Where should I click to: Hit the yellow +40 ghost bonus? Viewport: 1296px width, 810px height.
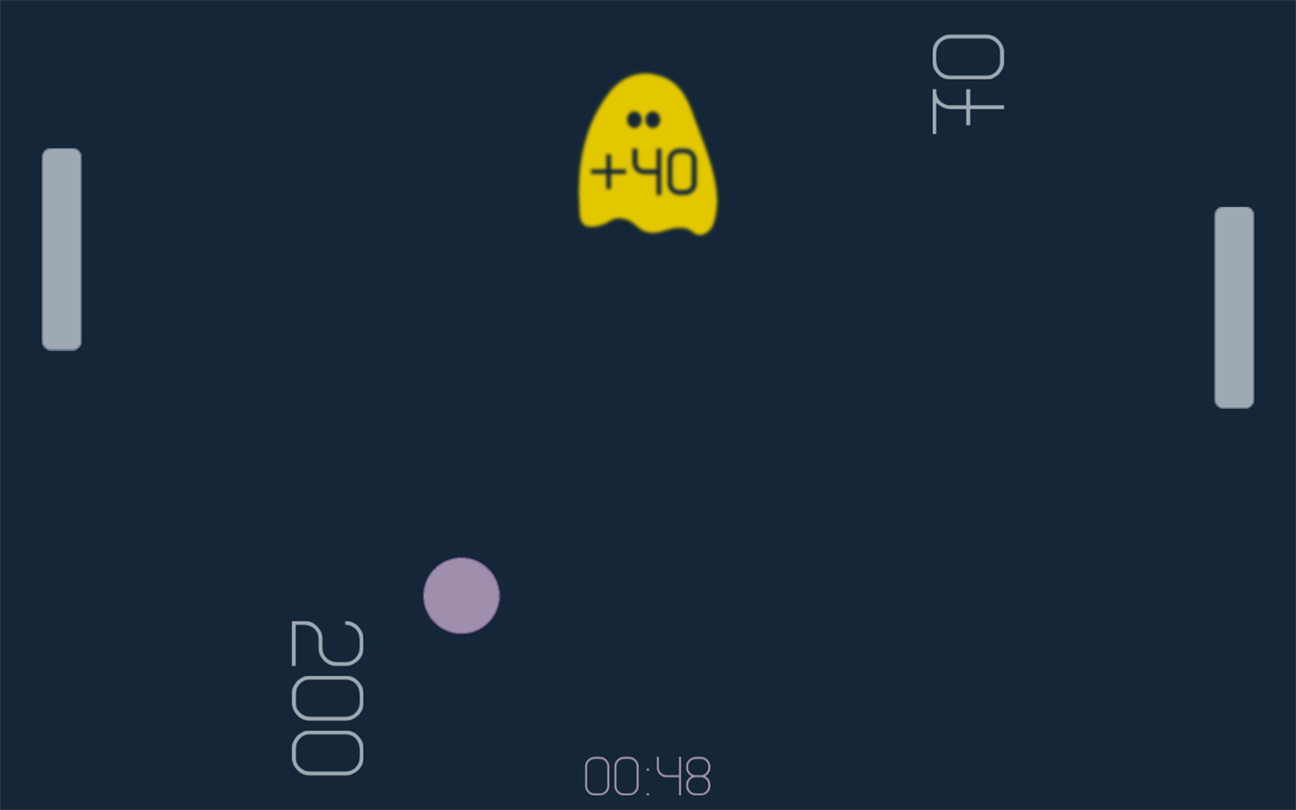(x=647, y=160)
